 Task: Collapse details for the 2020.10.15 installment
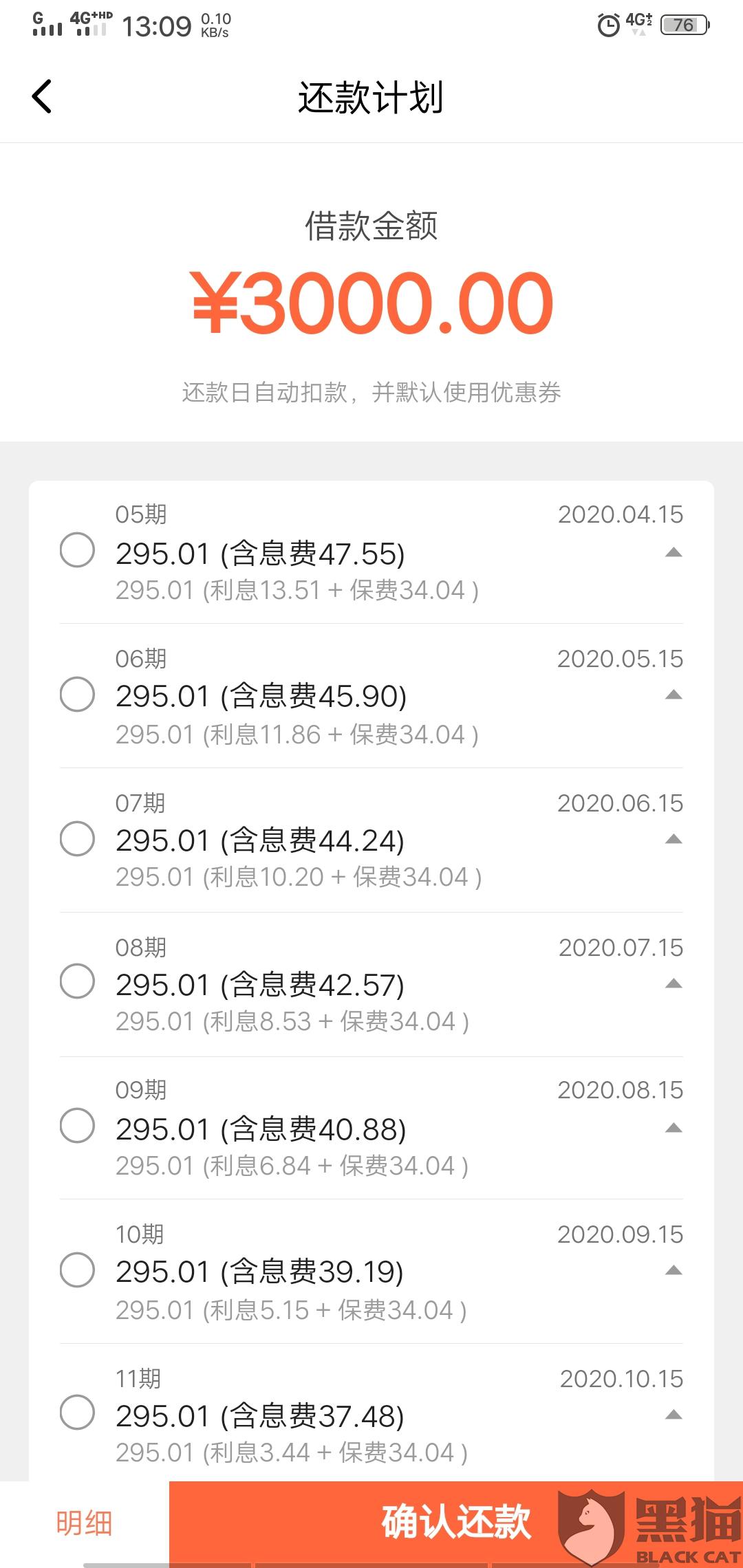coord(674,1415)
